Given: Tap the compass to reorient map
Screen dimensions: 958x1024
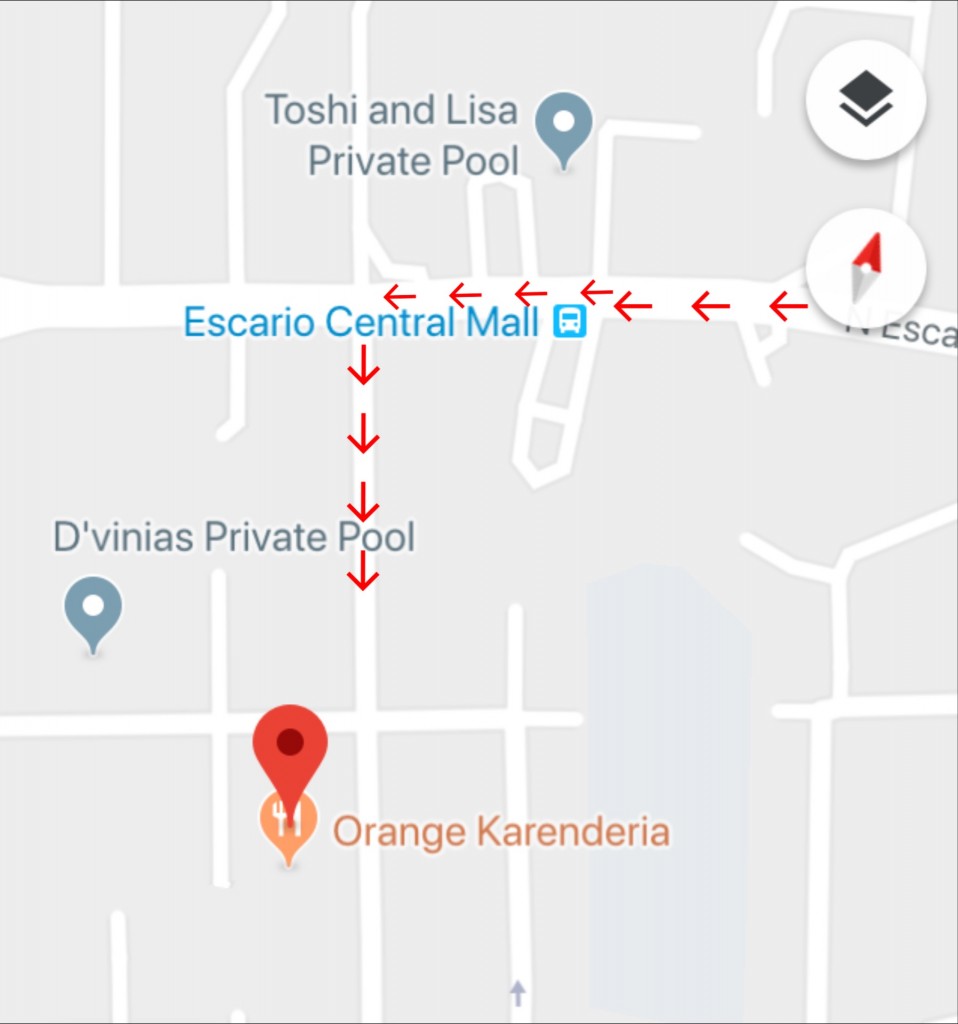Looking at the screenshot, I should click(865, 268).
